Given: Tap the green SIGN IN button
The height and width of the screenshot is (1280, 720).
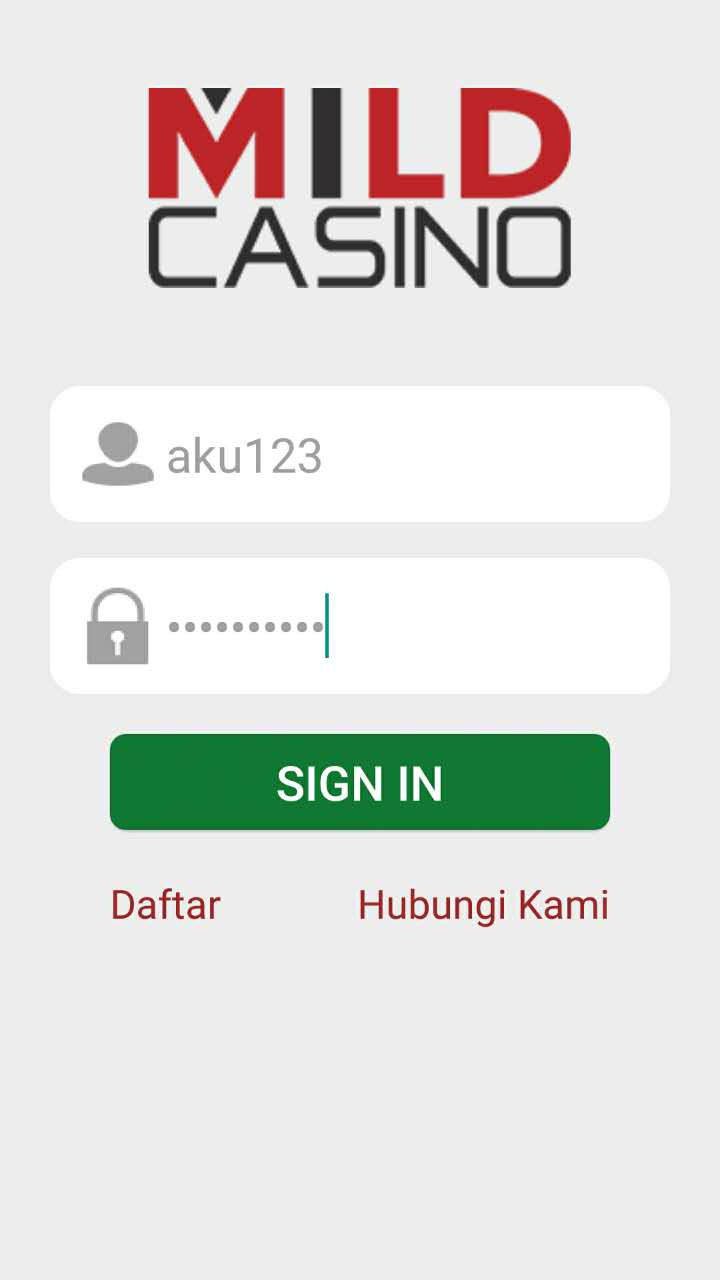Looking at the screenshot, I should [x=360, y=782].
